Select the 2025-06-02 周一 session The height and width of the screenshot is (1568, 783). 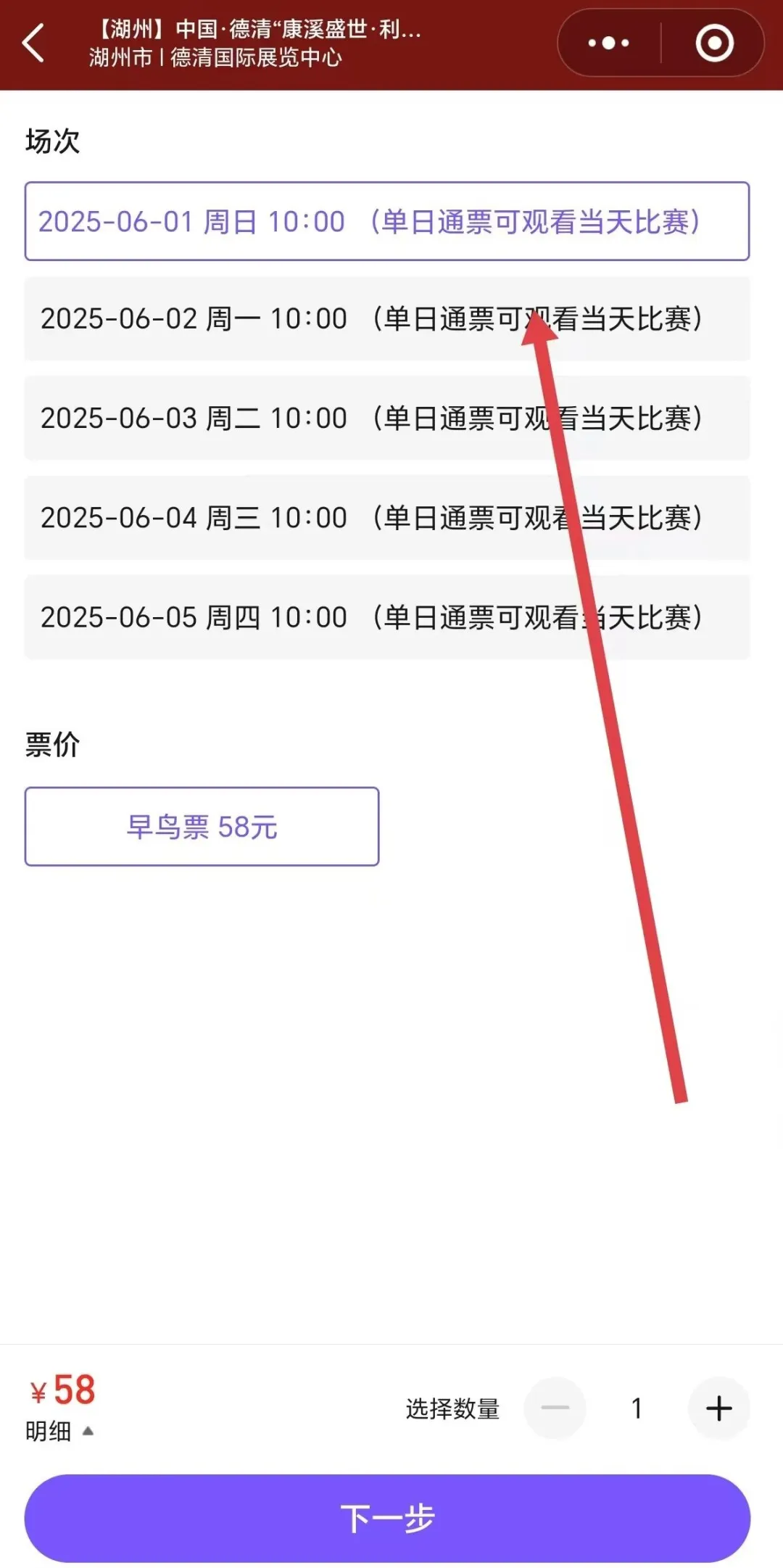click(387, 319)
